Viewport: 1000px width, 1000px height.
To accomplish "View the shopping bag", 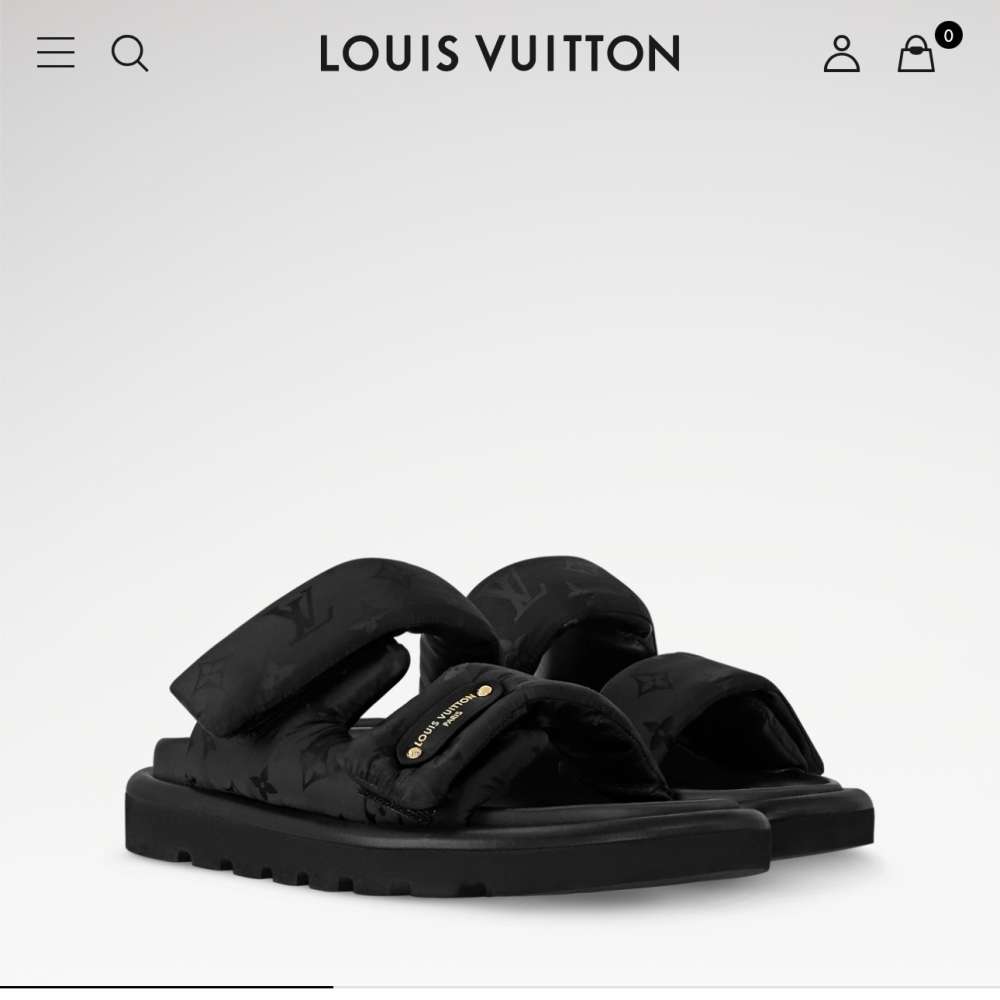I will click(916, 54).
